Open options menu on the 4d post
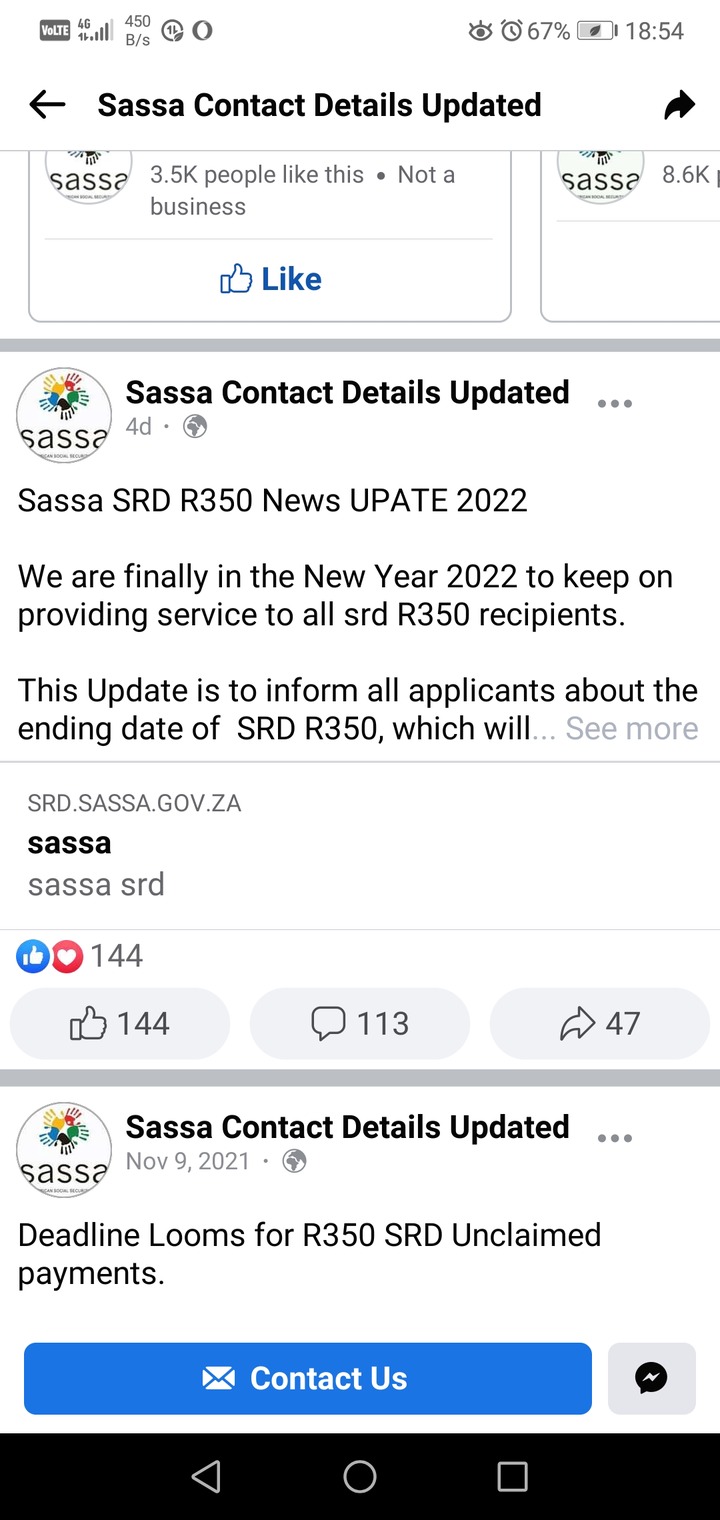 pos(614,404)
